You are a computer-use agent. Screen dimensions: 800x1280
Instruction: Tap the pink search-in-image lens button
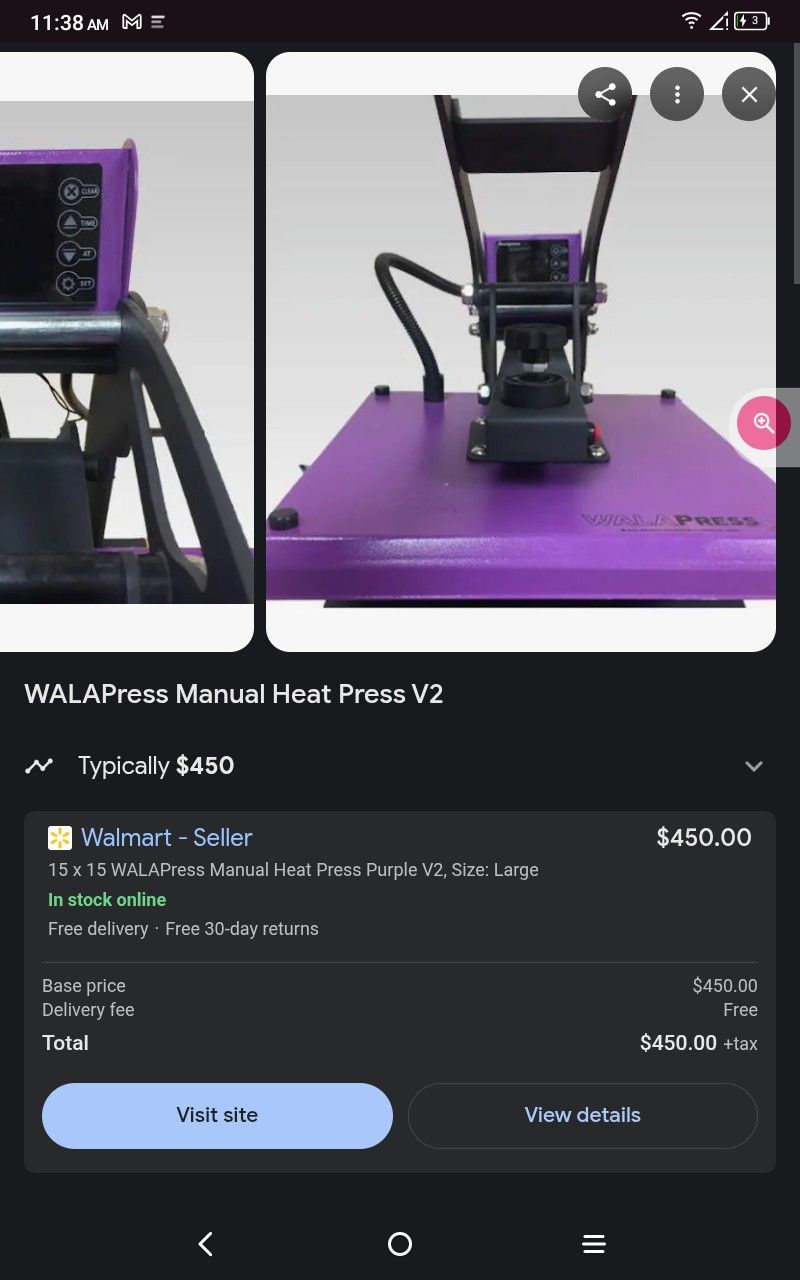click(764, 422)
